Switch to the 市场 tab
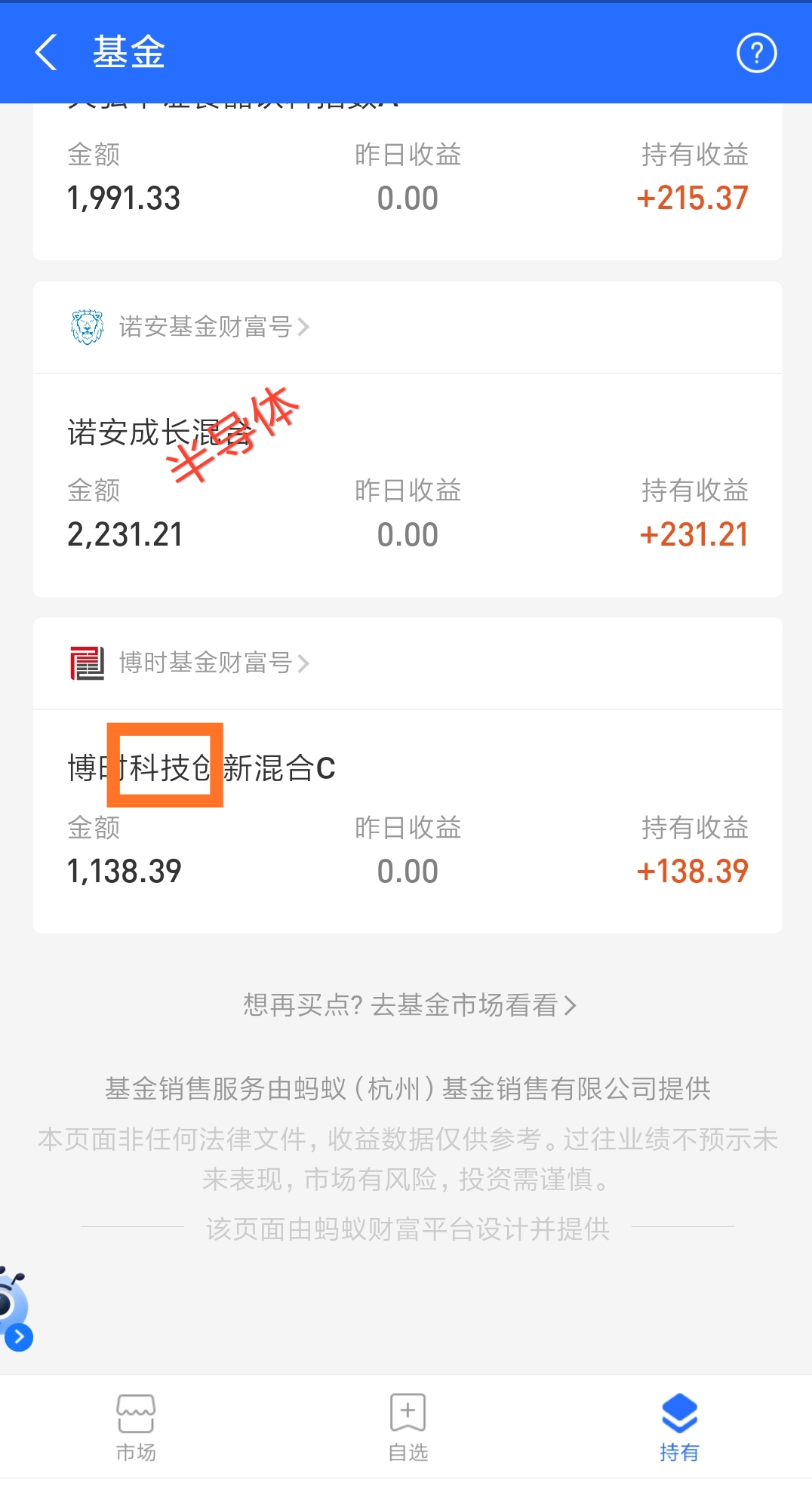Image resolution: width=812 pixels, height=1495 pixels. click(x=137, y=1426)
